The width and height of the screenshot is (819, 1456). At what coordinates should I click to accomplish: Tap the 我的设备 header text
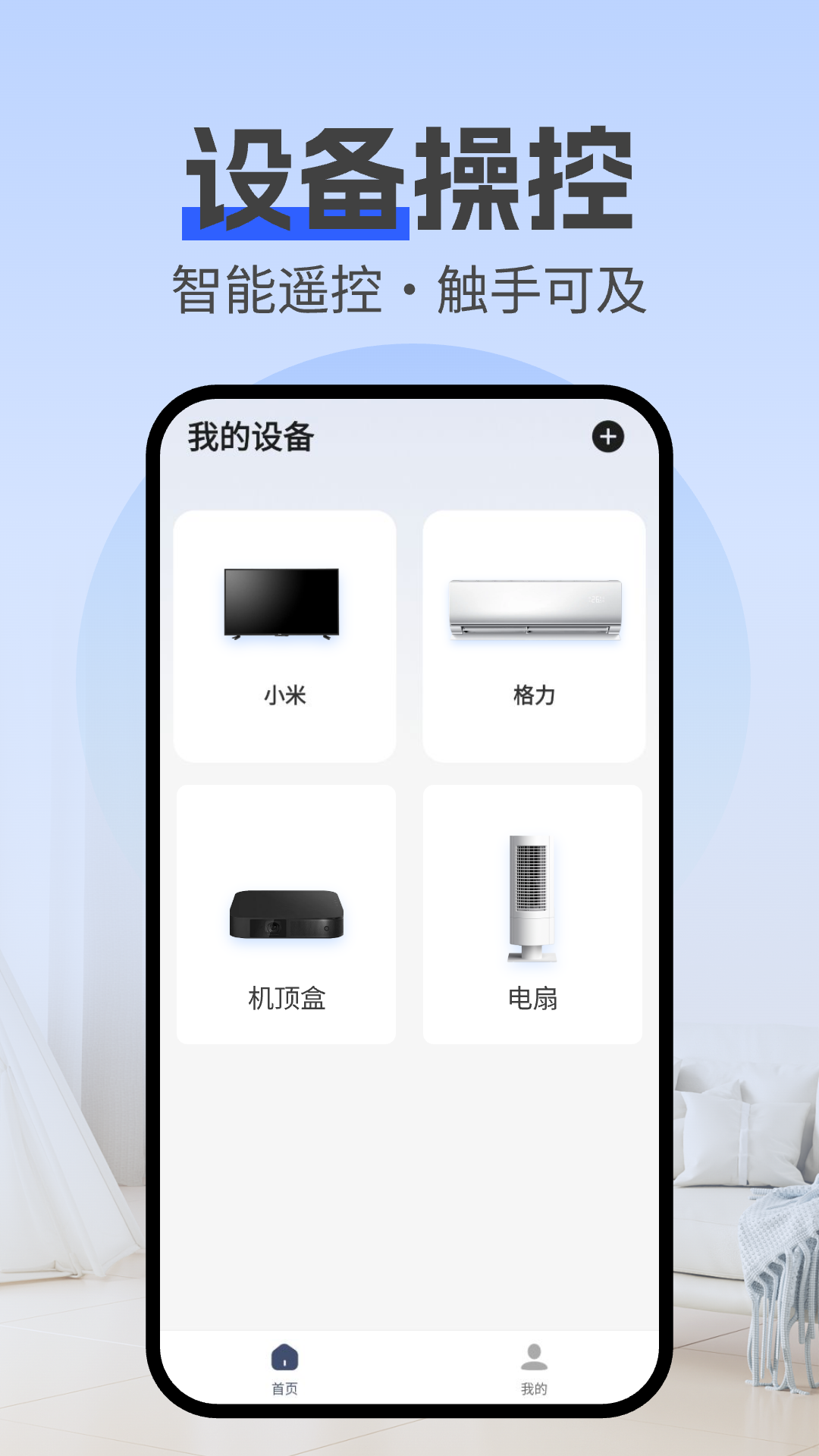tap(250, 437)
